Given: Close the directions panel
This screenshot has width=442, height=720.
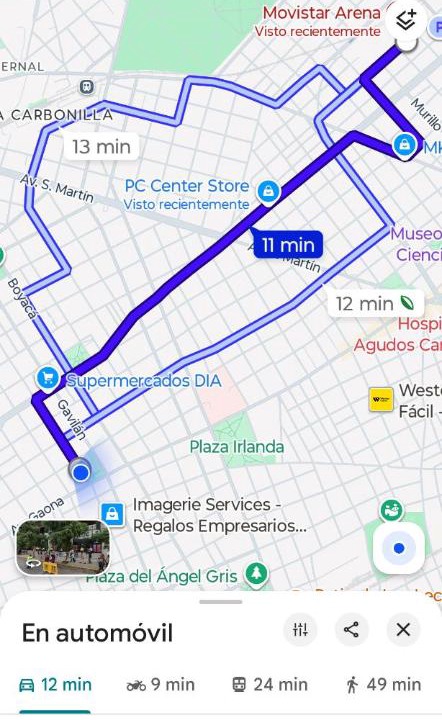Looking at the screenshot, I should (x=403, y=630).
